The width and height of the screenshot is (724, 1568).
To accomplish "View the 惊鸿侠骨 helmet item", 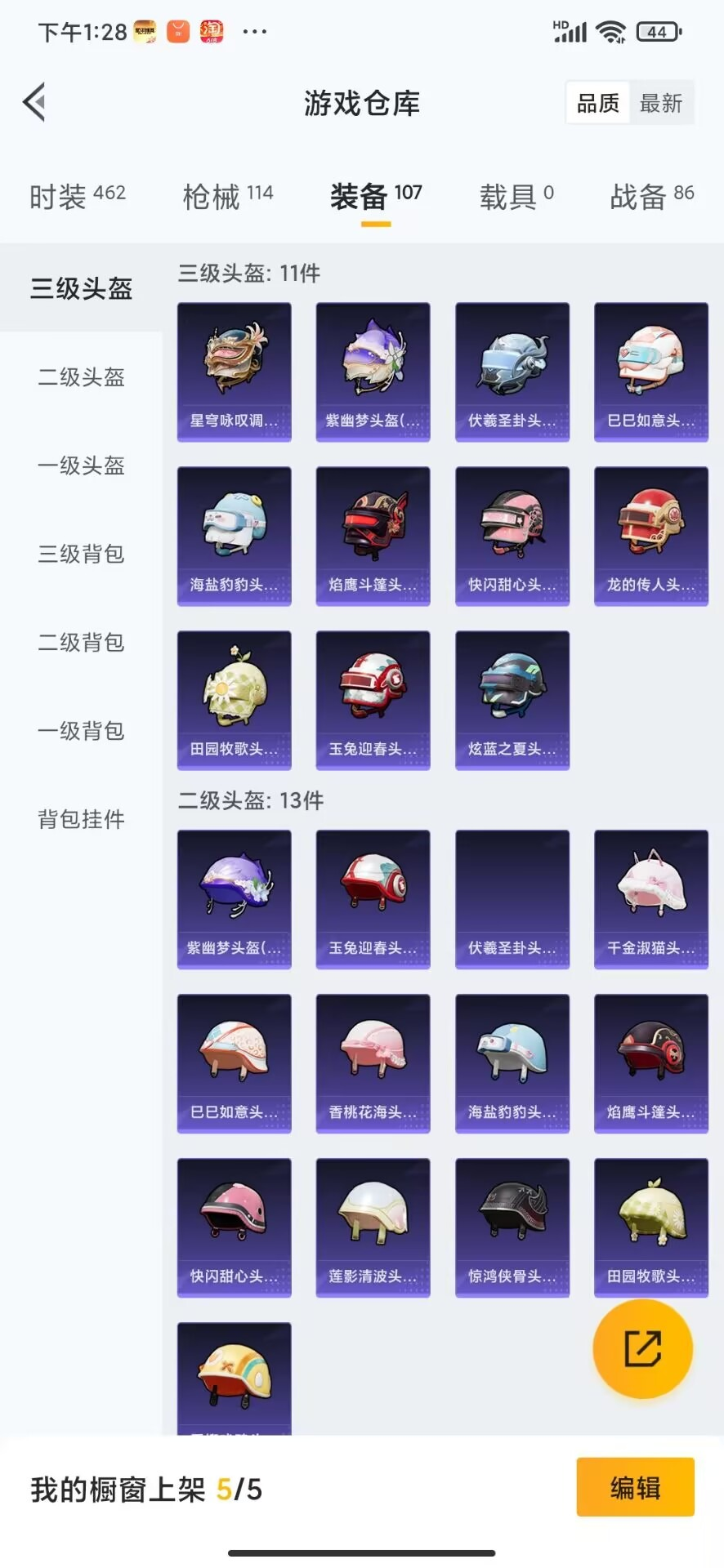I will pos(512,1228).
